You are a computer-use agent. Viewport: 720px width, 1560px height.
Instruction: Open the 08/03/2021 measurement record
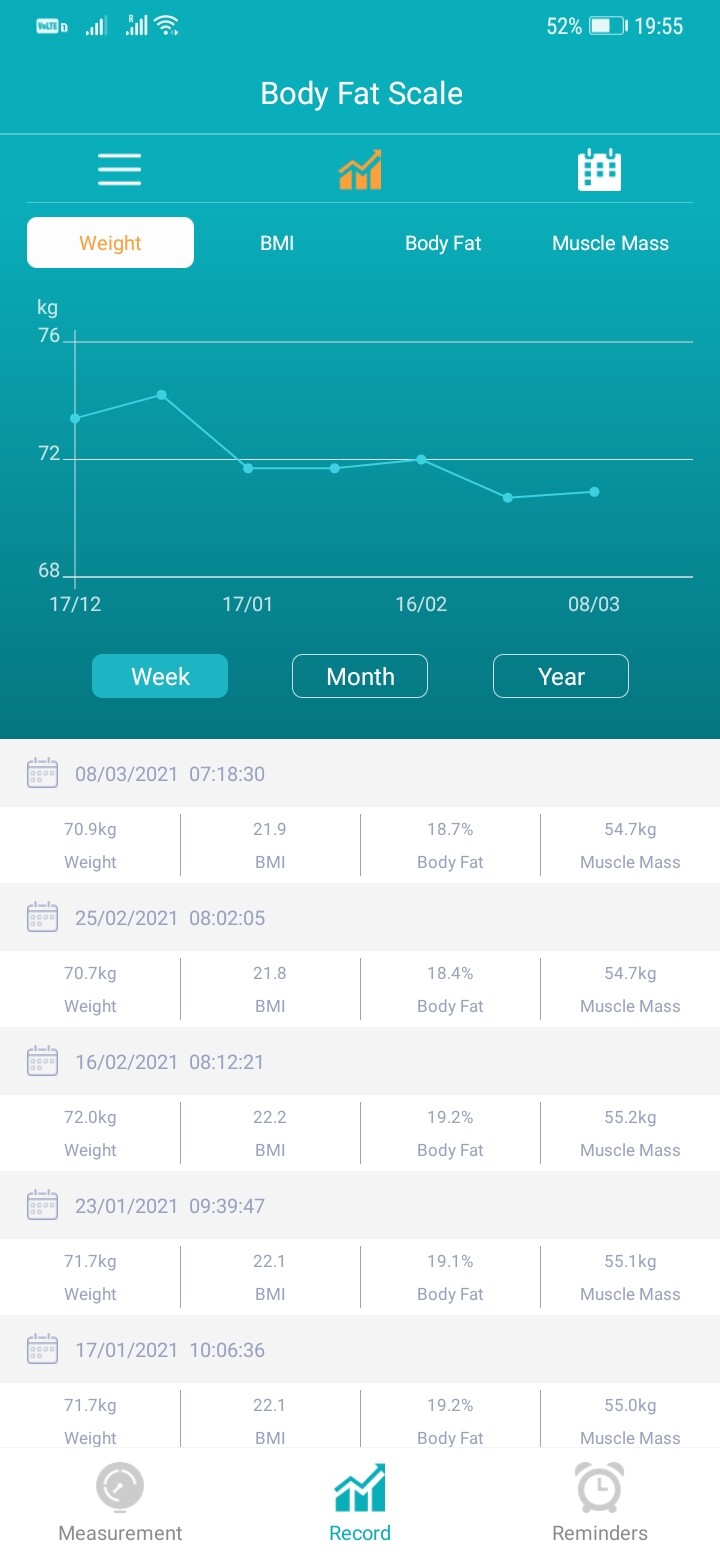(360, 774)
